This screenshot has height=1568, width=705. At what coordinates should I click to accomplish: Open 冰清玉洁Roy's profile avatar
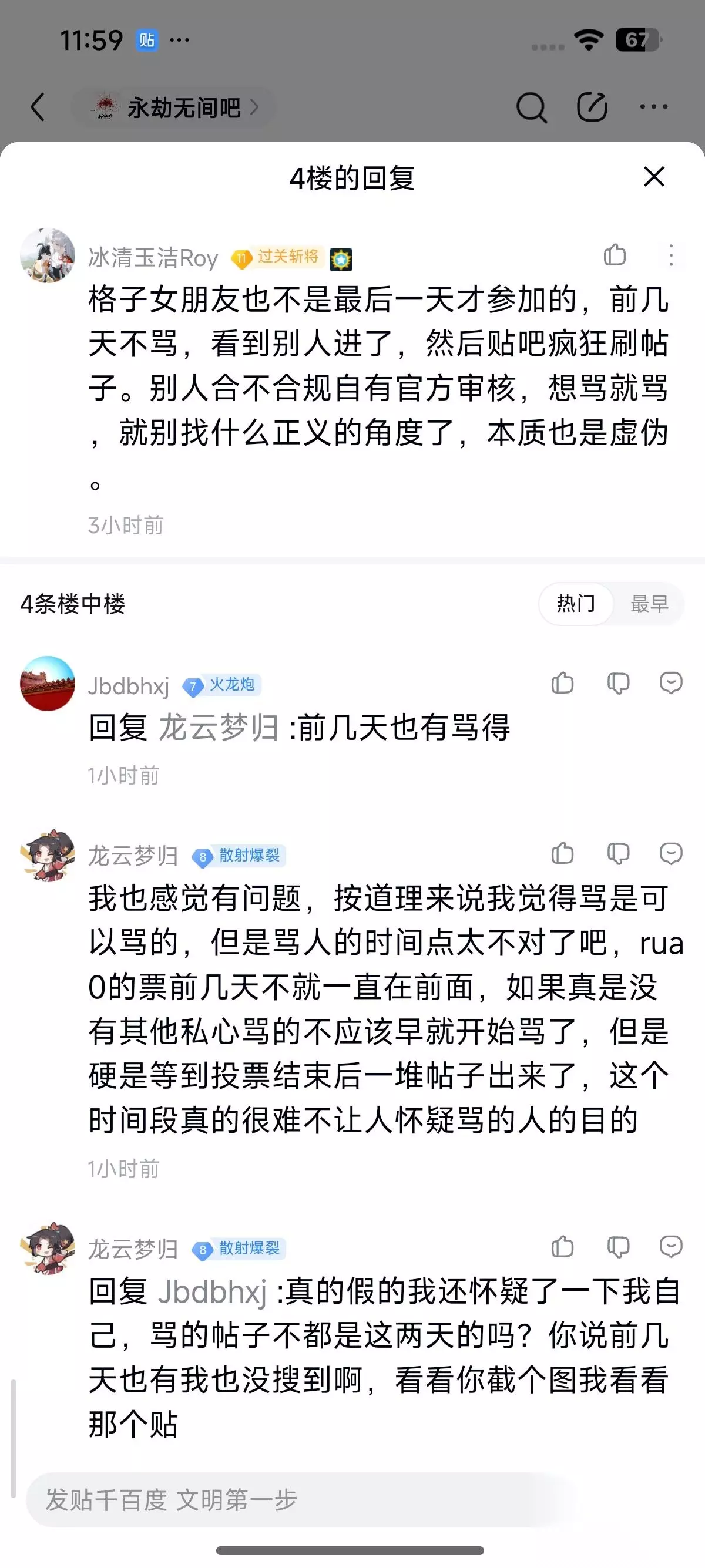pyautogui.click(x=48, y=255)
